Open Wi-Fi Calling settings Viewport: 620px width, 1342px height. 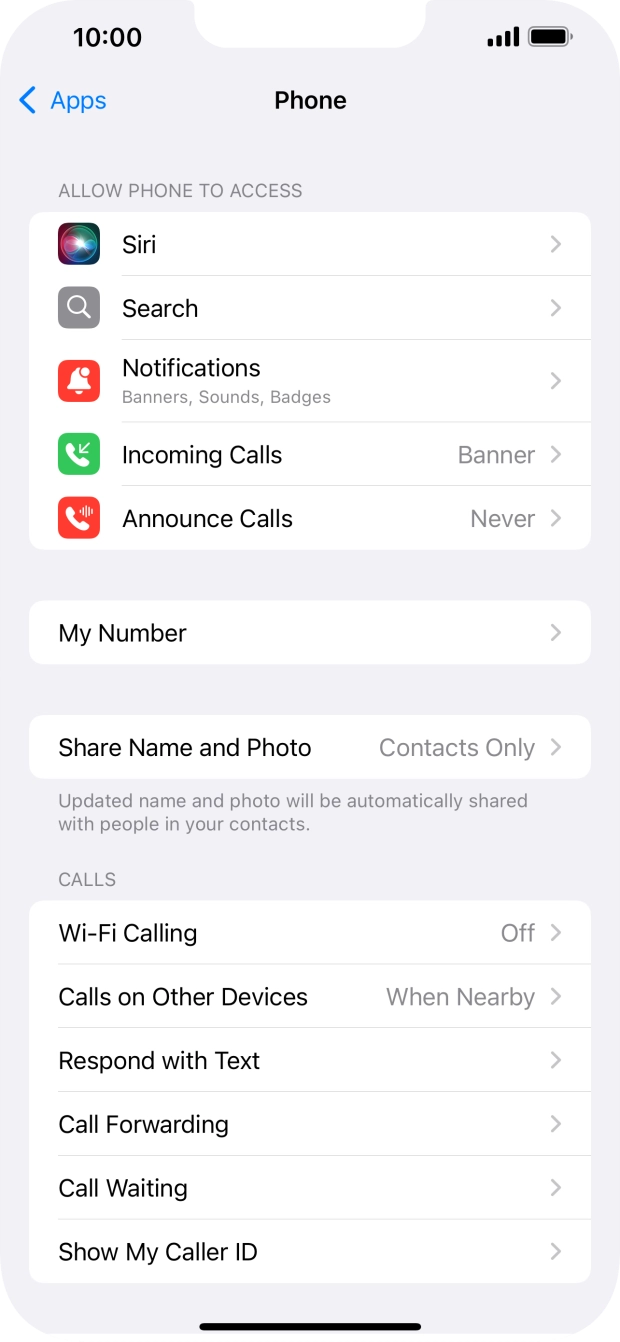click(310, 933)
